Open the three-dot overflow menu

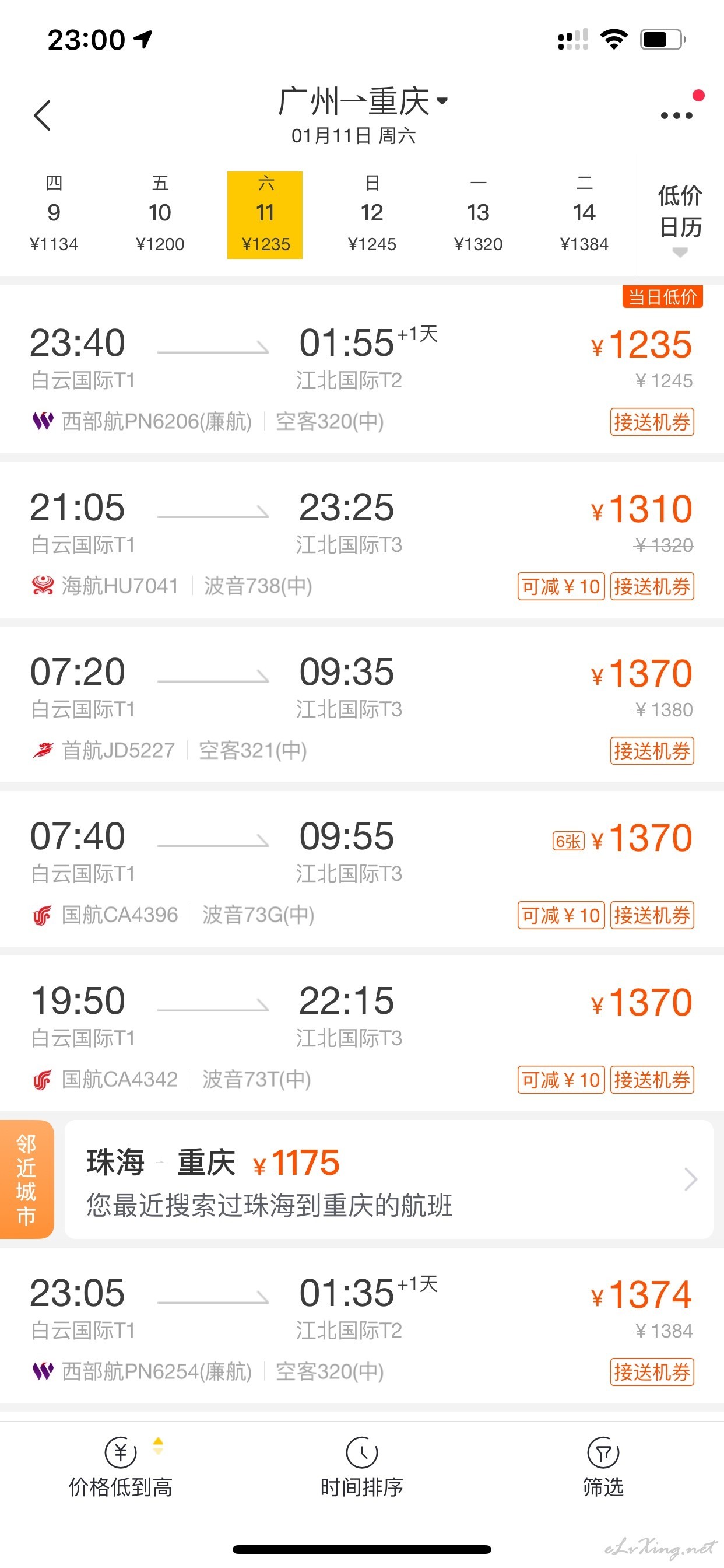click(x=677, y=115)
